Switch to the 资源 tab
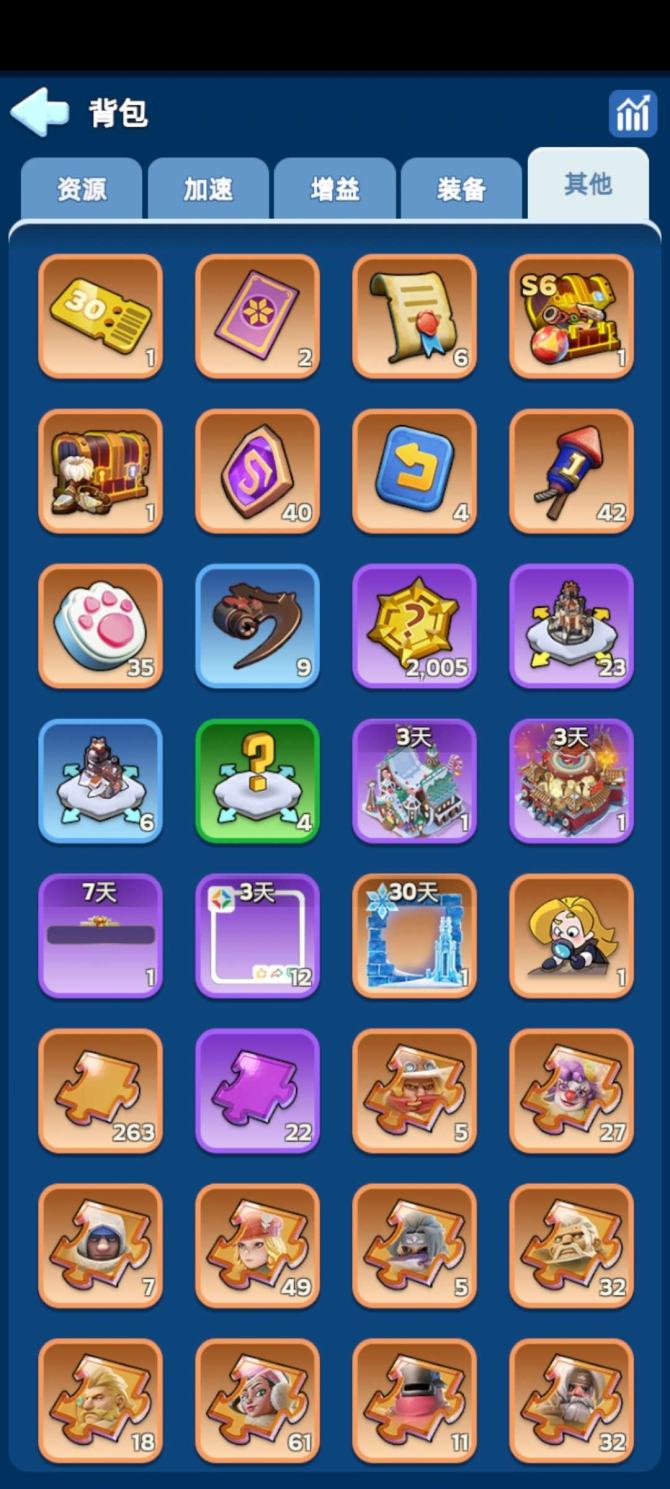The height and width of the screenshot is (1489, 670). 81,190
